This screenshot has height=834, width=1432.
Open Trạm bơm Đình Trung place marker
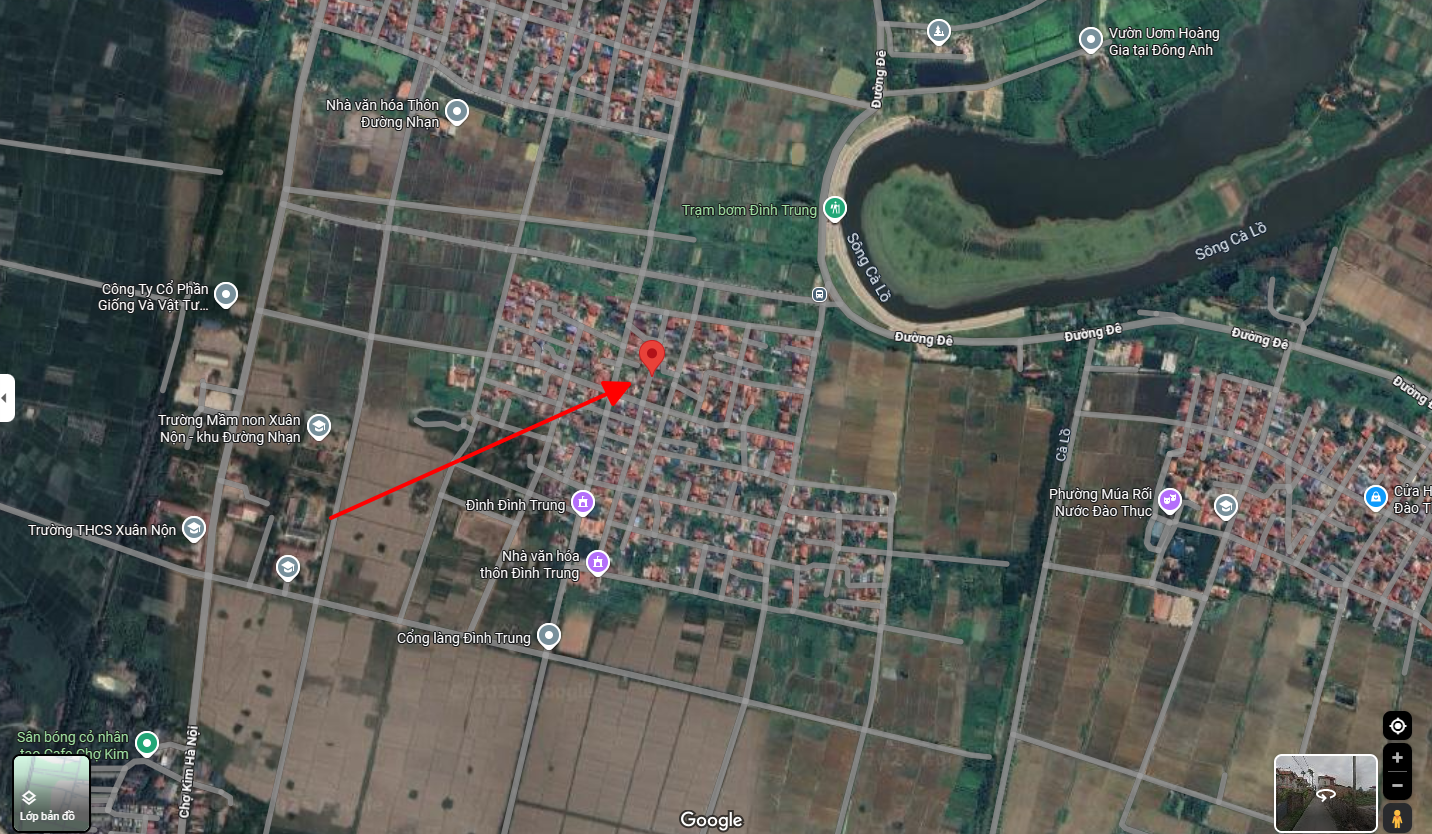pos(835,209)
